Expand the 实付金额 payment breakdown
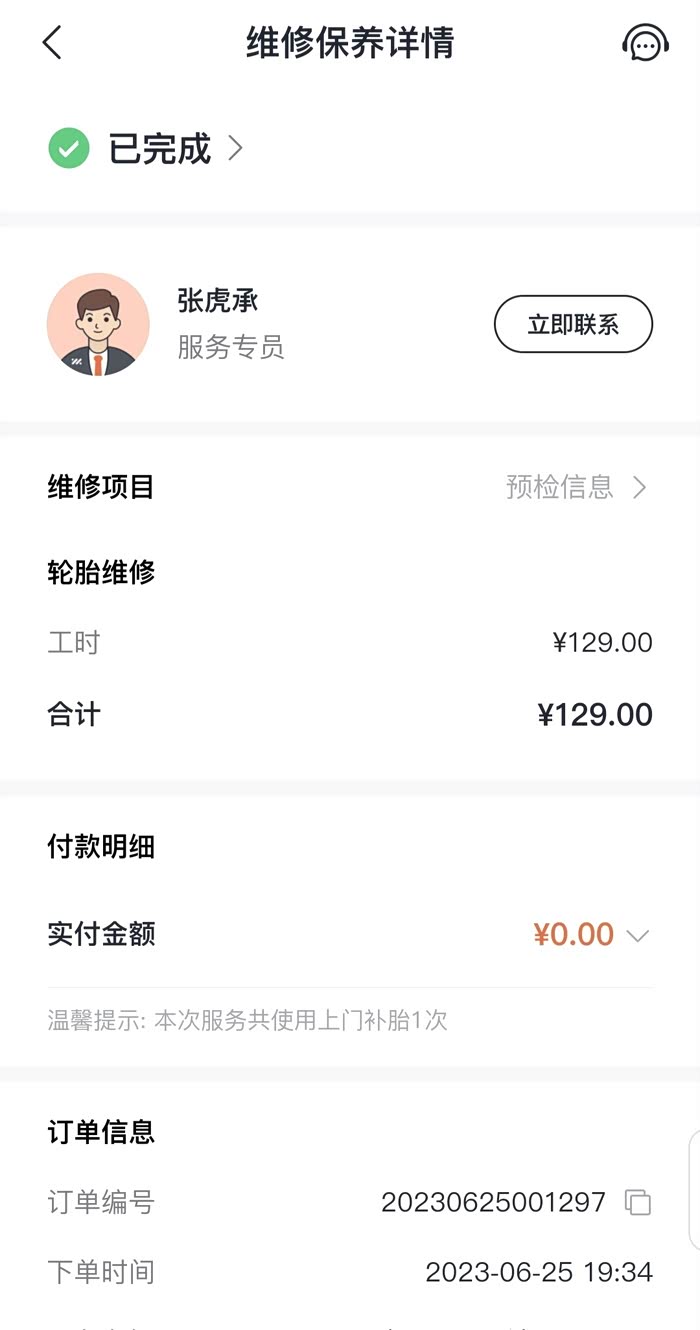The width and height of the screenshot is (700, 1330). coord(637,936)
